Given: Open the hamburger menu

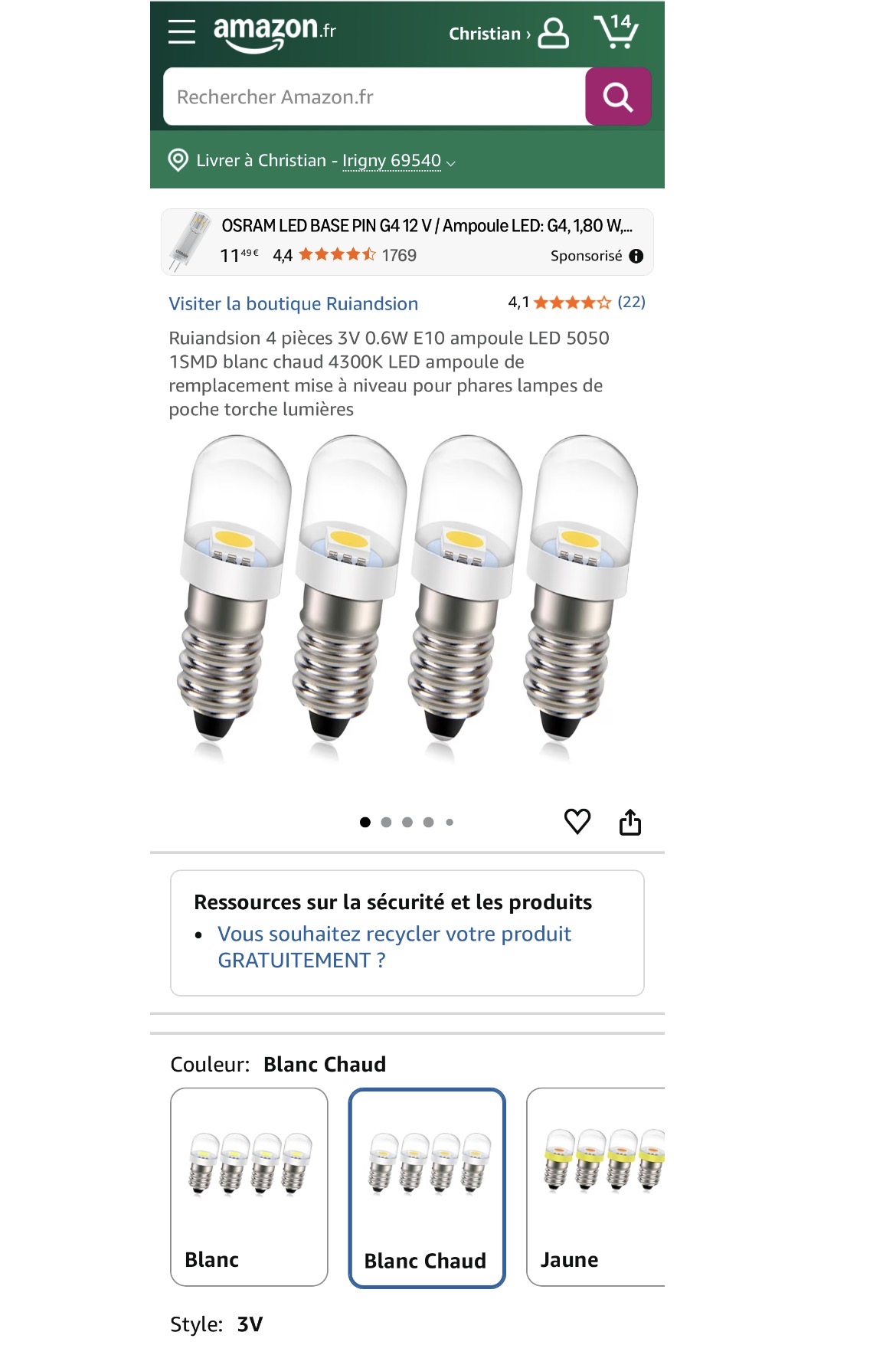Looking at the screenshot, I should (181, 32).
